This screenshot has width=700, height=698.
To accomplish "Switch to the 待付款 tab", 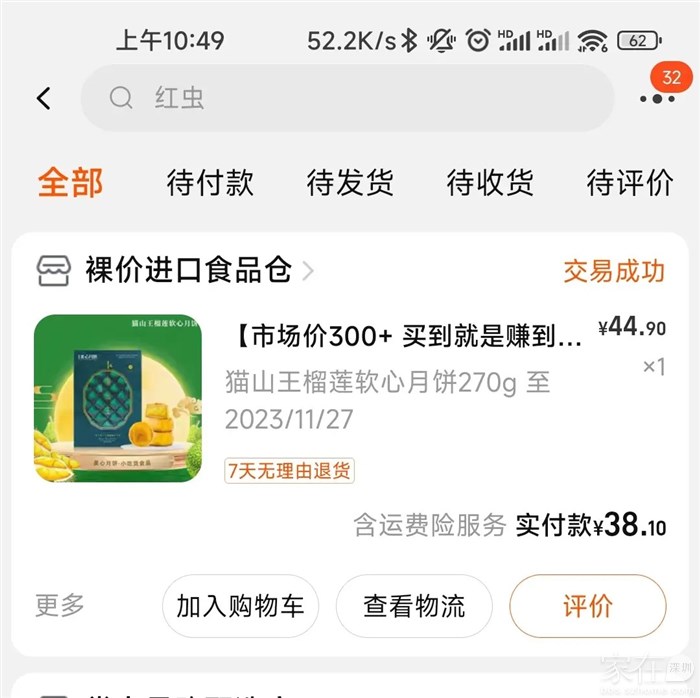I will coord(210,183).
